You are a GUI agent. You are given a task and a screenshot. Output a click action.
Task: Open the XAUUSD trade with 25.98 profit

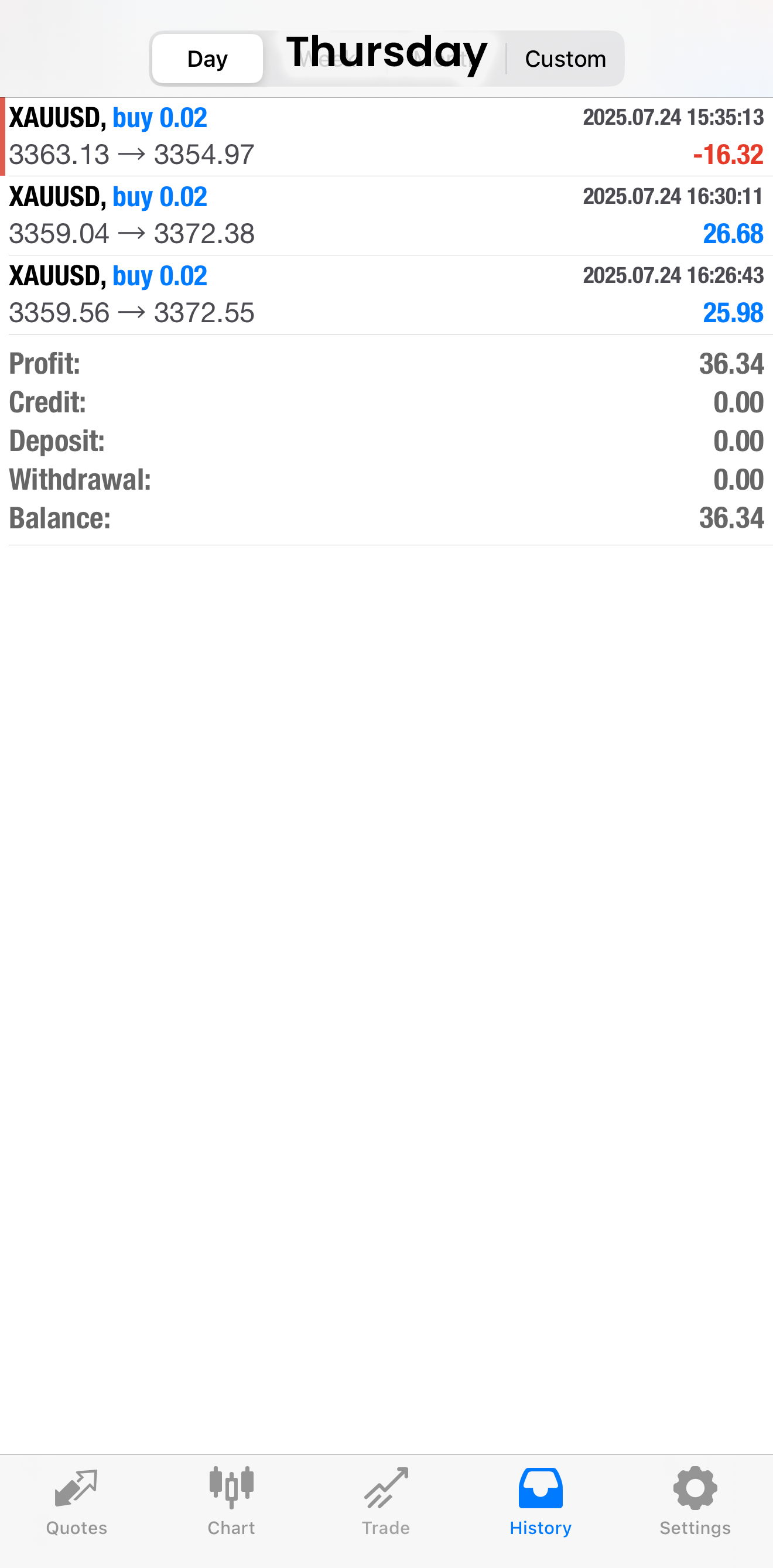[x=386, y=295]
